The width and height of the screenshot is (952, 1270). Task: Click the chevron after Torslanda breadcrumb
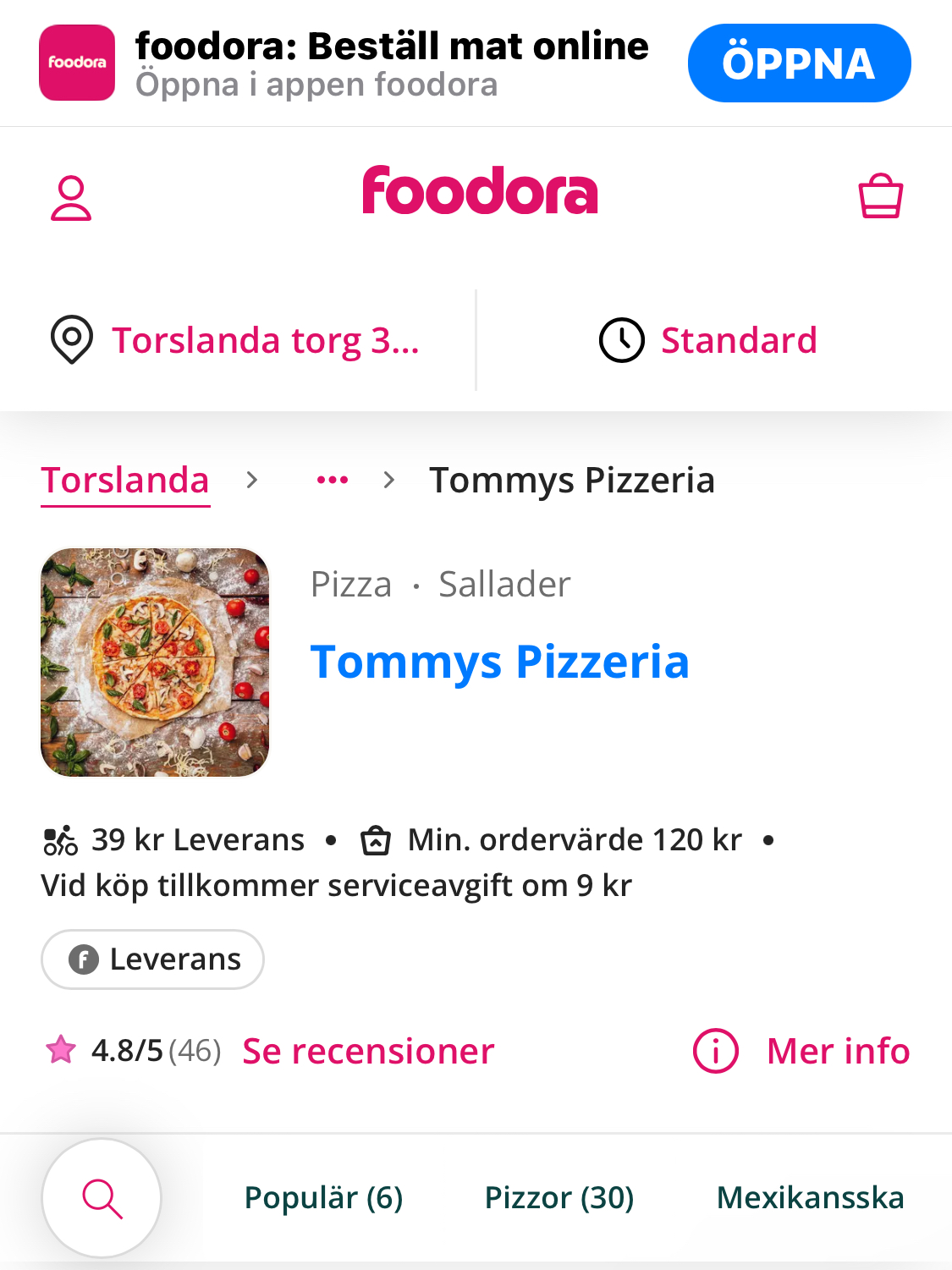point(251,479)
